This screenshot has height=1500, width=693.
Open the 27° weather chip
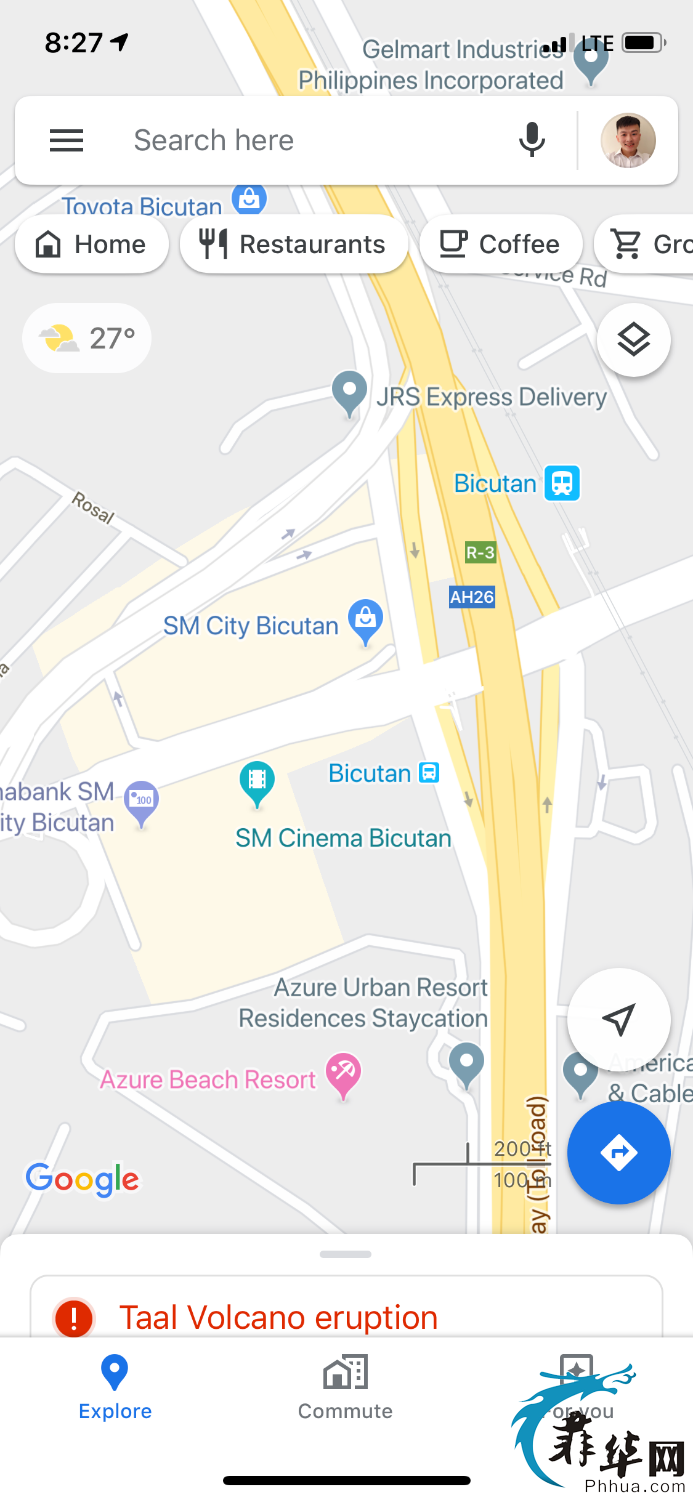click(87, 338)
